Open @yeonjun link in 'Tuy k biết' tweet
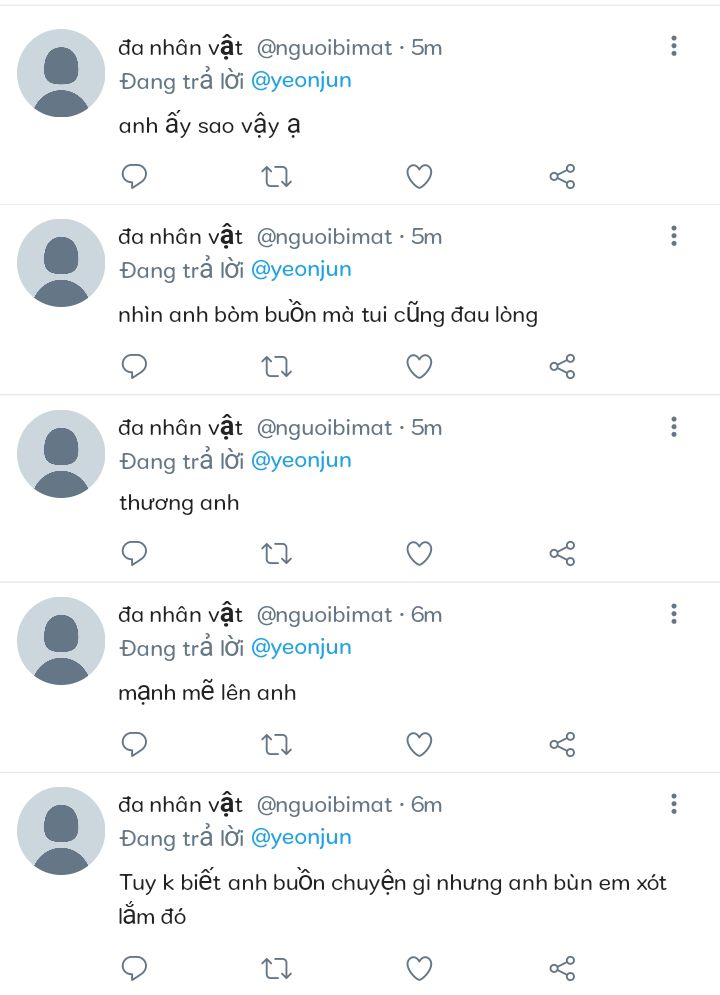720x995 pixels. pyautogui.click(x=301, y=837)
